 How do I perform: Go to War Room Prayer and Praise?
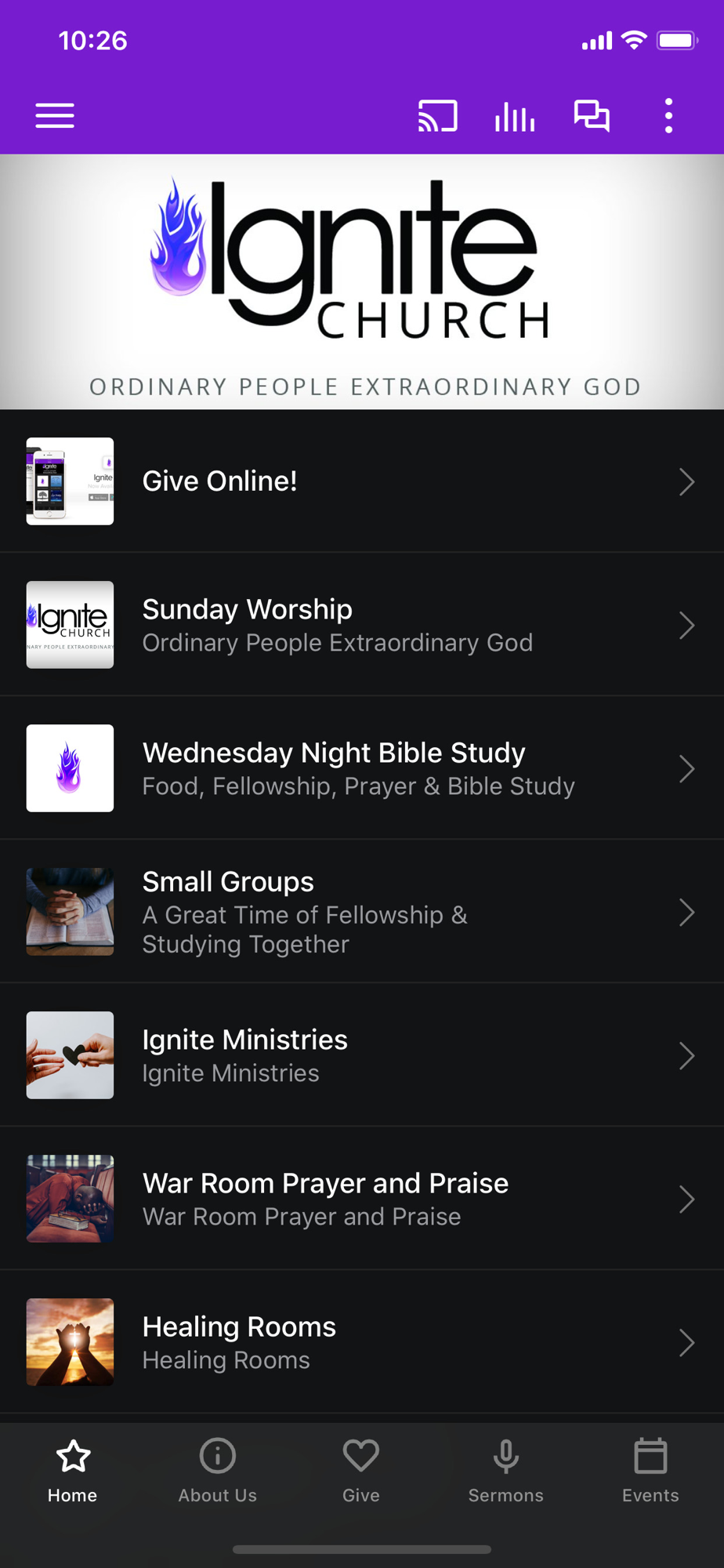[x=361, y=1199]
